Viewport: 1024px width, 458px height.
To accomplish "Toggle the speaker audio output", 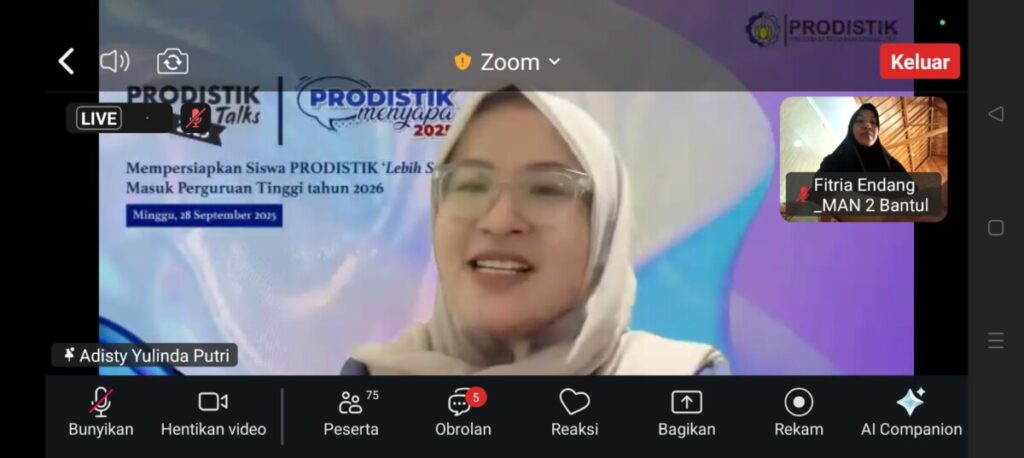I will click(x=115, y=62).
